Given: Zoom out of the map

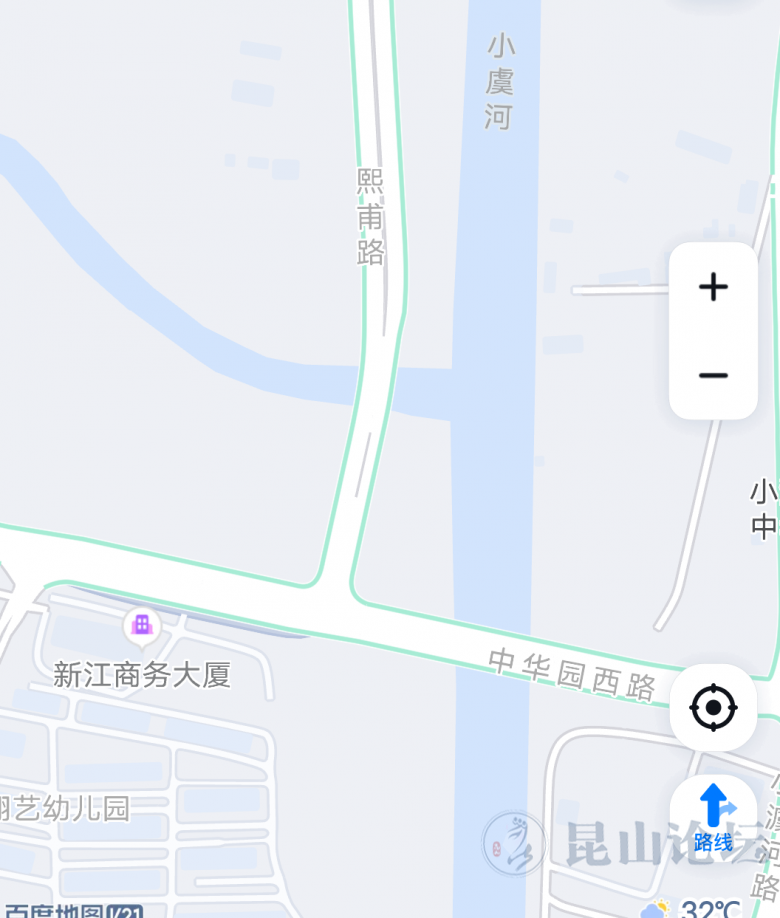Looking at the screenshot, I should [x=713, y=375].
